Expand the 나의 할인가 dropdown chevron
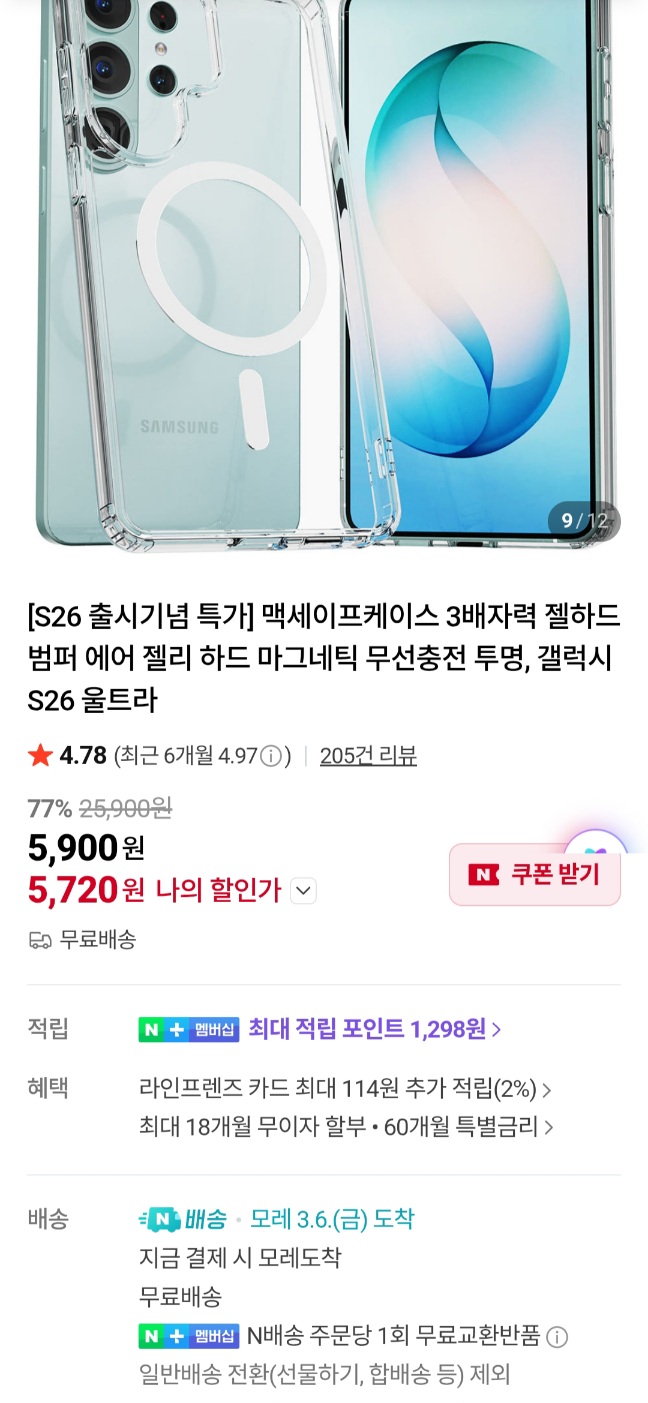 coord(304,890)
